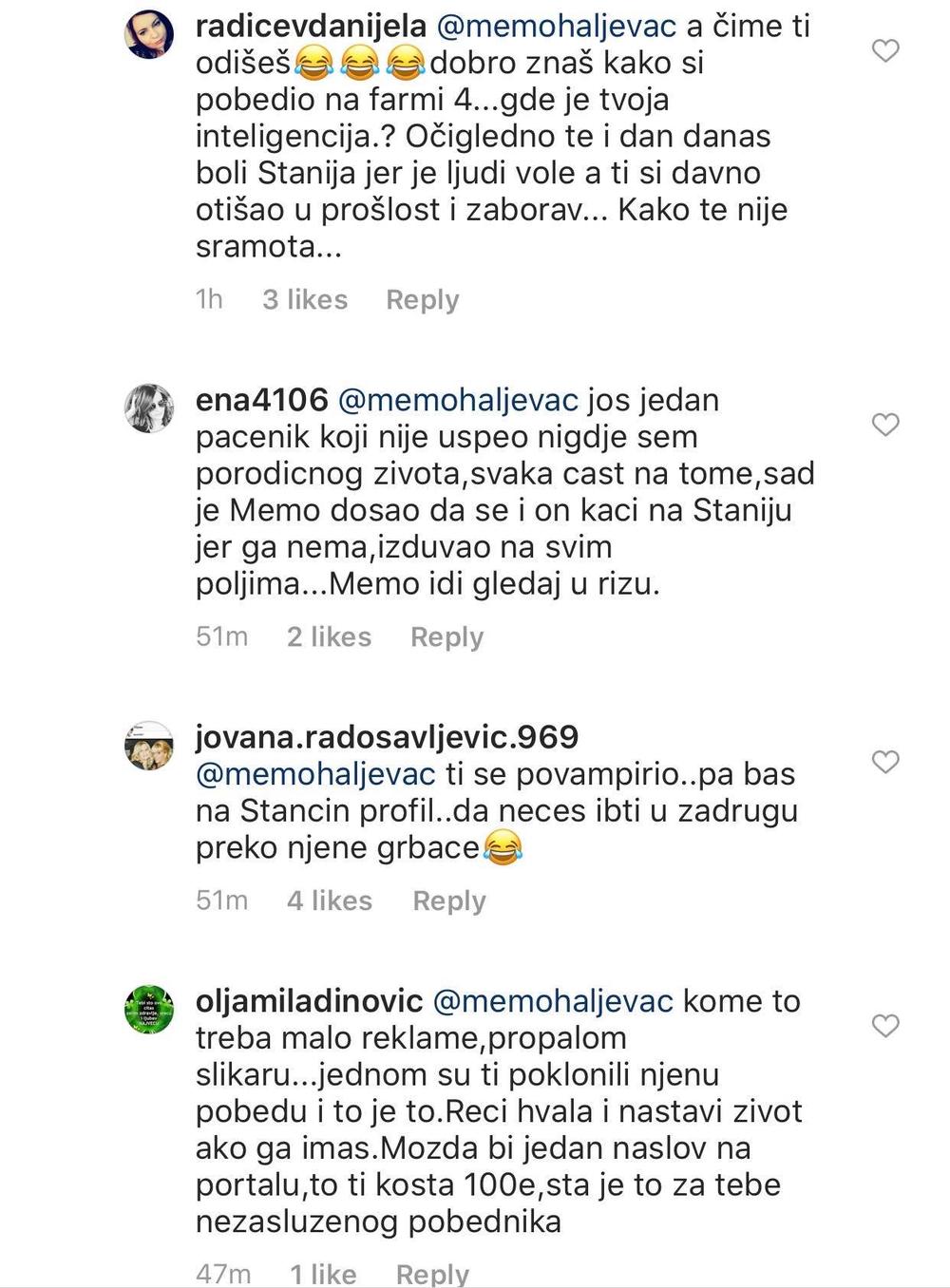Reply to ena4106's comment
This screenshot has height=1288, width=950.
tap(446, 637)
